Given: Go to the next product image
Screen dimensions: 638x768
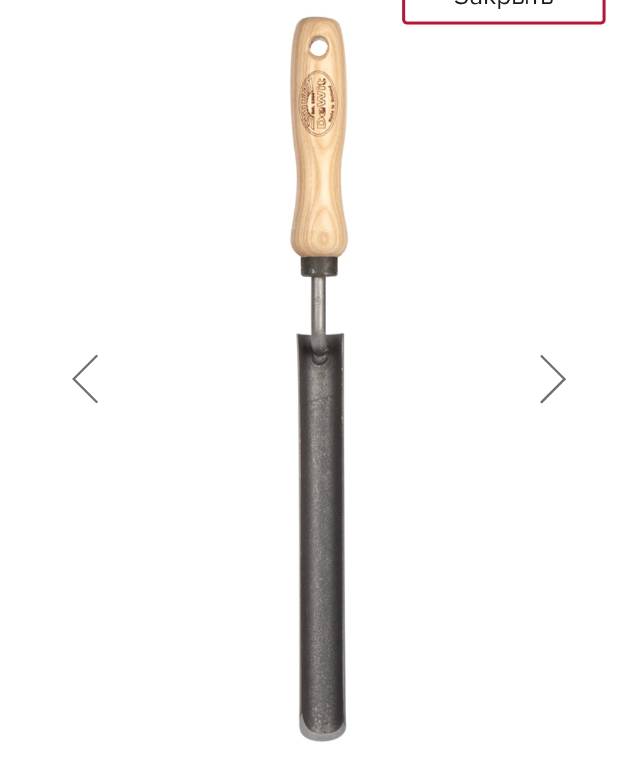Looking at the screenshot, I should 552,379.
